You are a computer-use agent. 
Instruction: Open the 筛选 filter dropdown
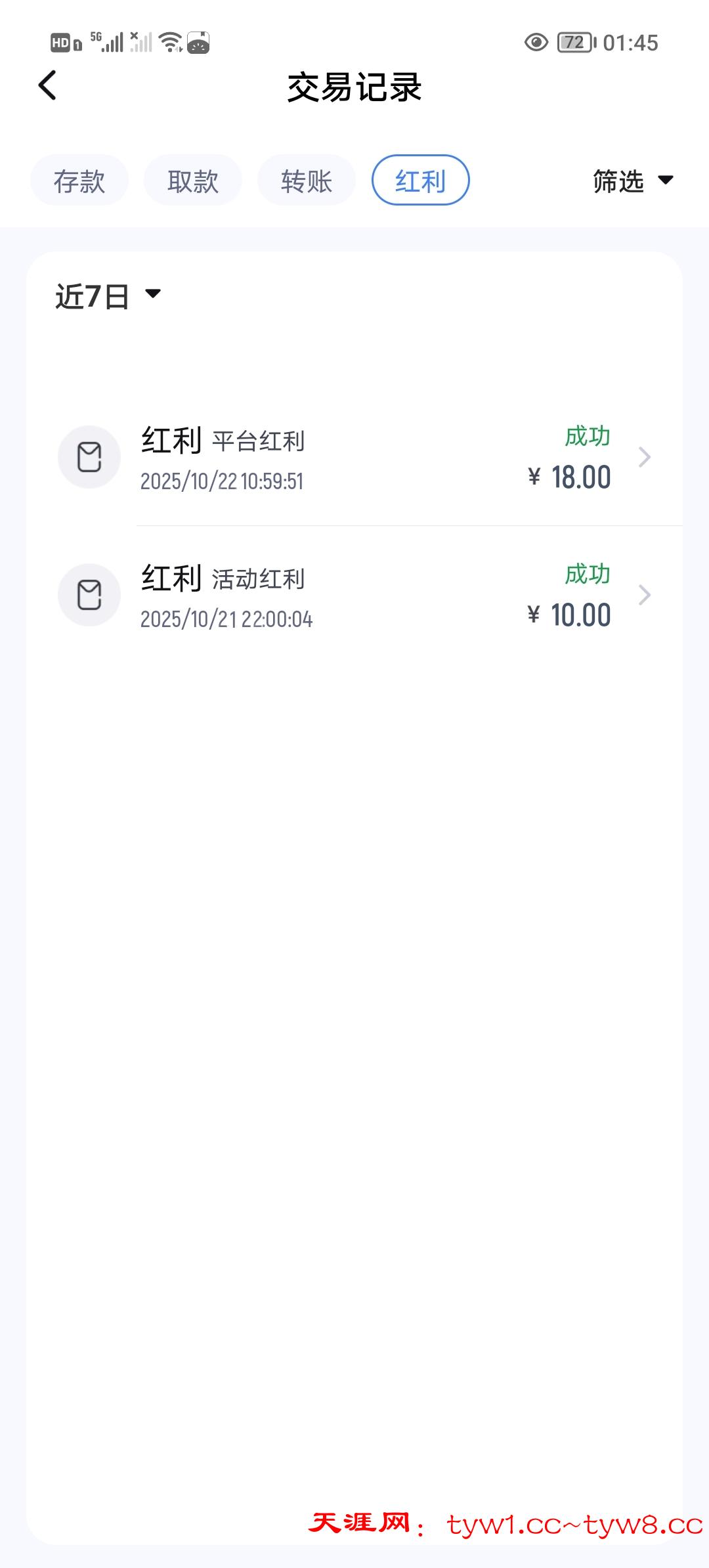[632, 181]
